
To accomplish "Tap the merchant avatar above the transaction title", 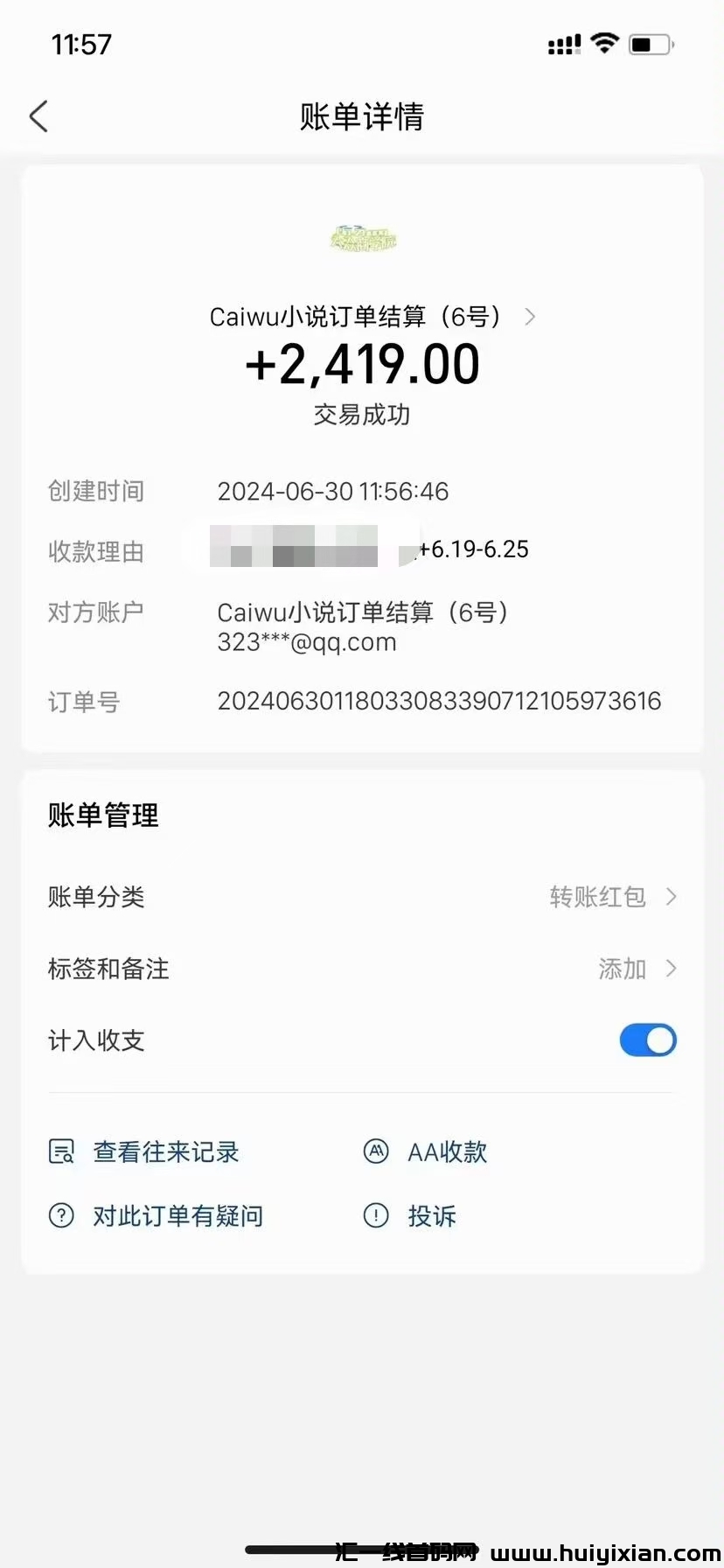I will point(362,238).
